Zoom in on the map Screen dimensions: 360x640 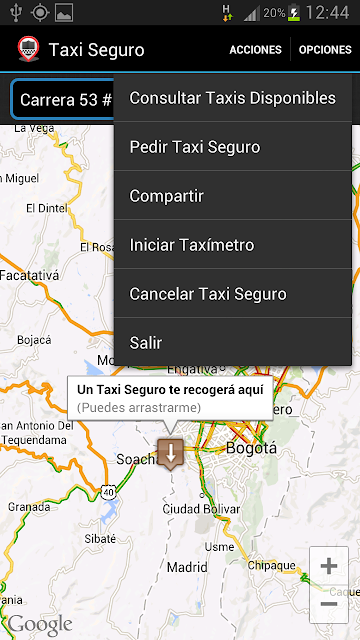[x=329, y=566]
